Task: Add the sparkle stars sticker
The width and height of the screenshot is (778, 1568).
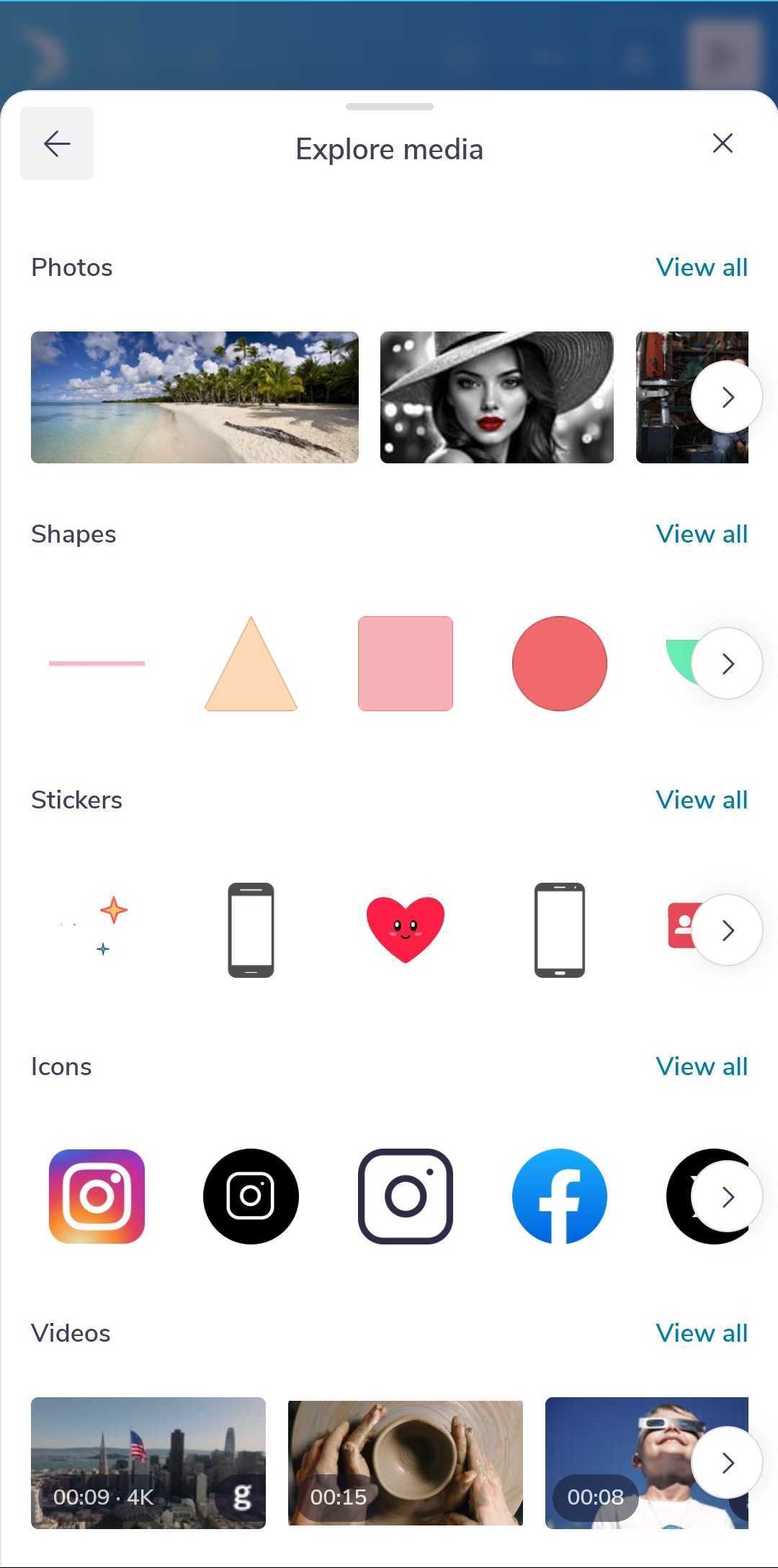Action: click(101, 927)
